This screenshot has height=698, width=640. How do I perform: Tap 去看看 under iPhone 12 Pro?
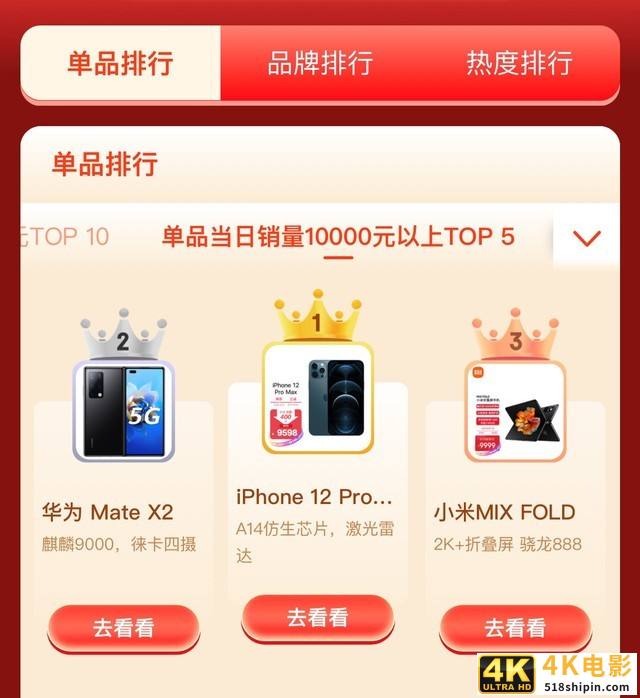(317, 618)
